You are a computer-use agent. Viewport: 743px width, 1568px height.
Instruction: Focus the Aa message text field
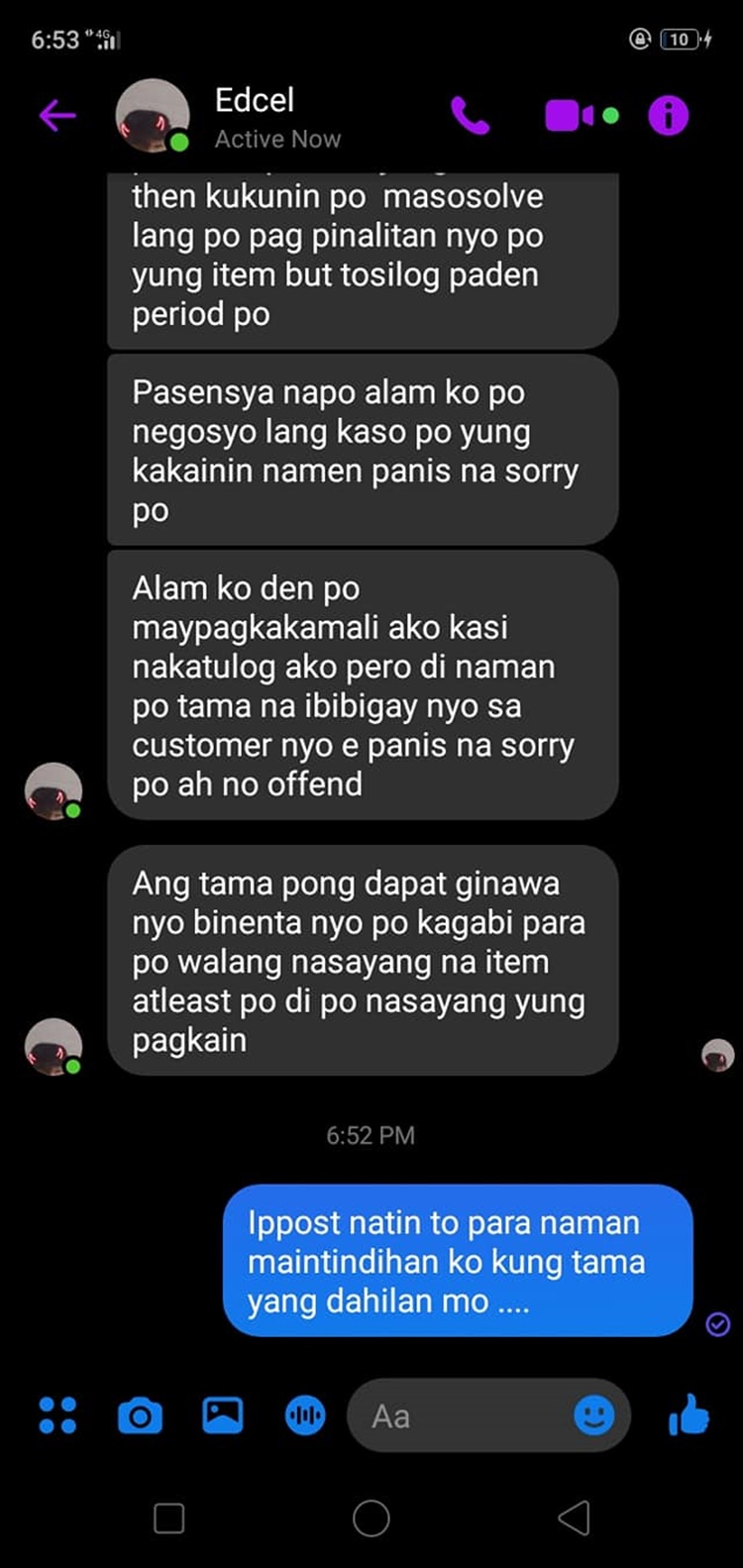[456, 1415]
